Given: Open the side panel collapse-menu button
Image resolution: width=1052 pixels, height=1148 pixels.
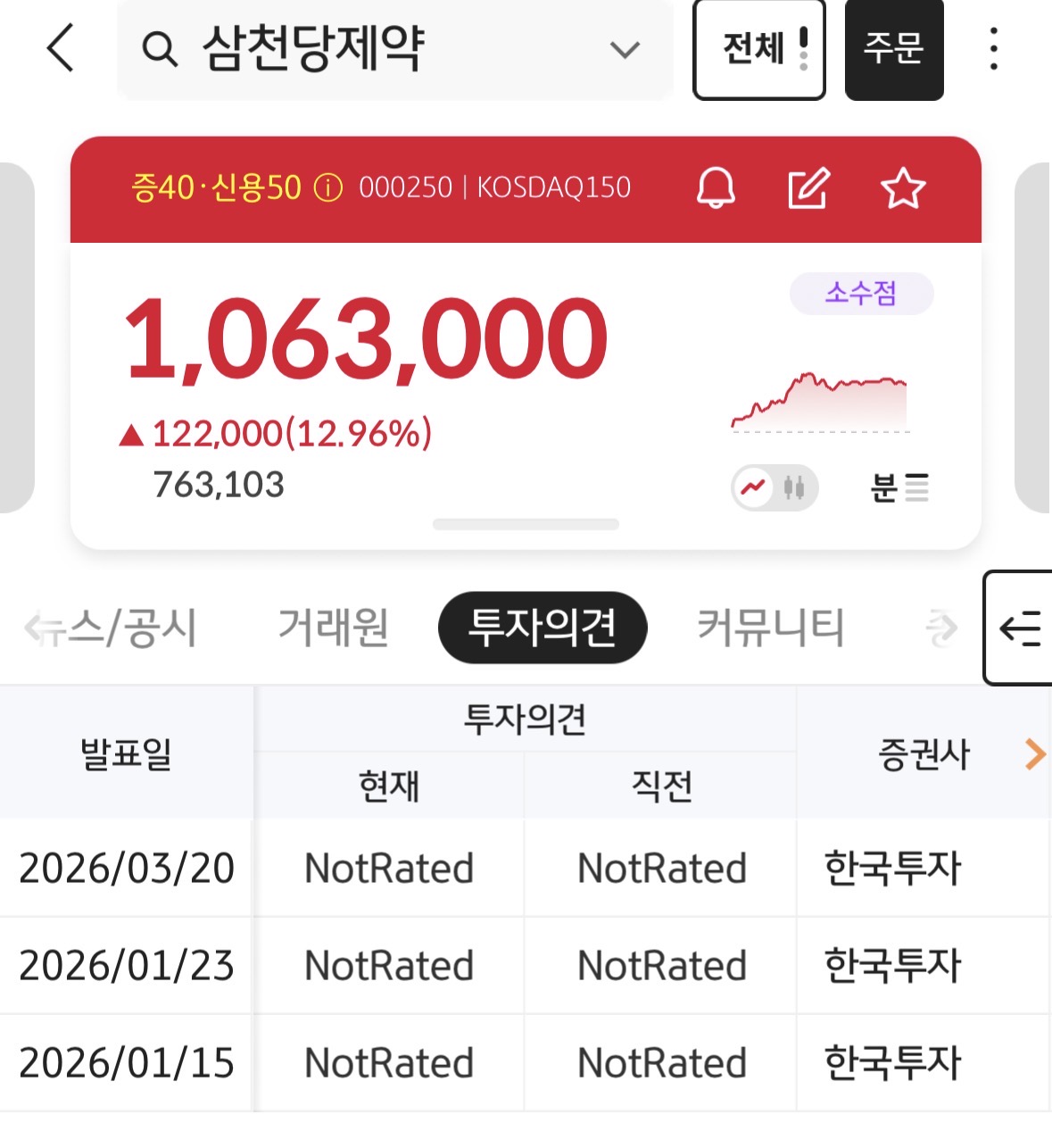Looking at the screenshot, I should pos(1020,628).
